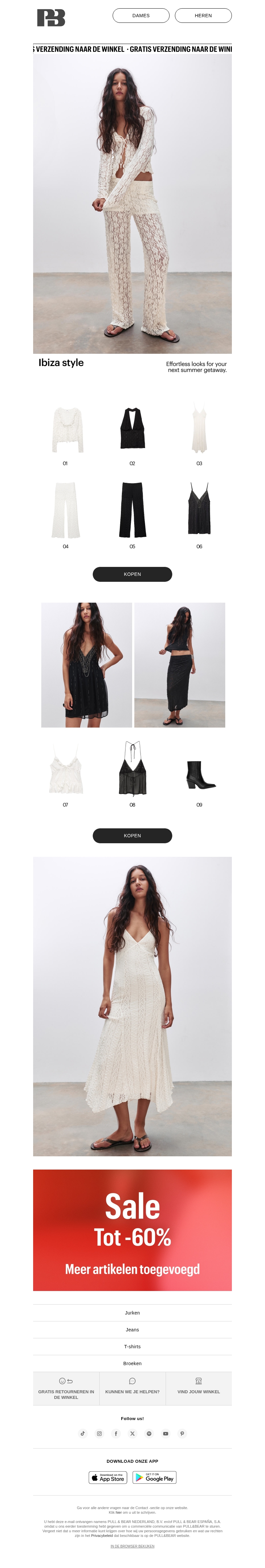This screenshot has height=1568, width=265.
Task: Get the app on Google Play
Action: click(x=155, y=1477)
